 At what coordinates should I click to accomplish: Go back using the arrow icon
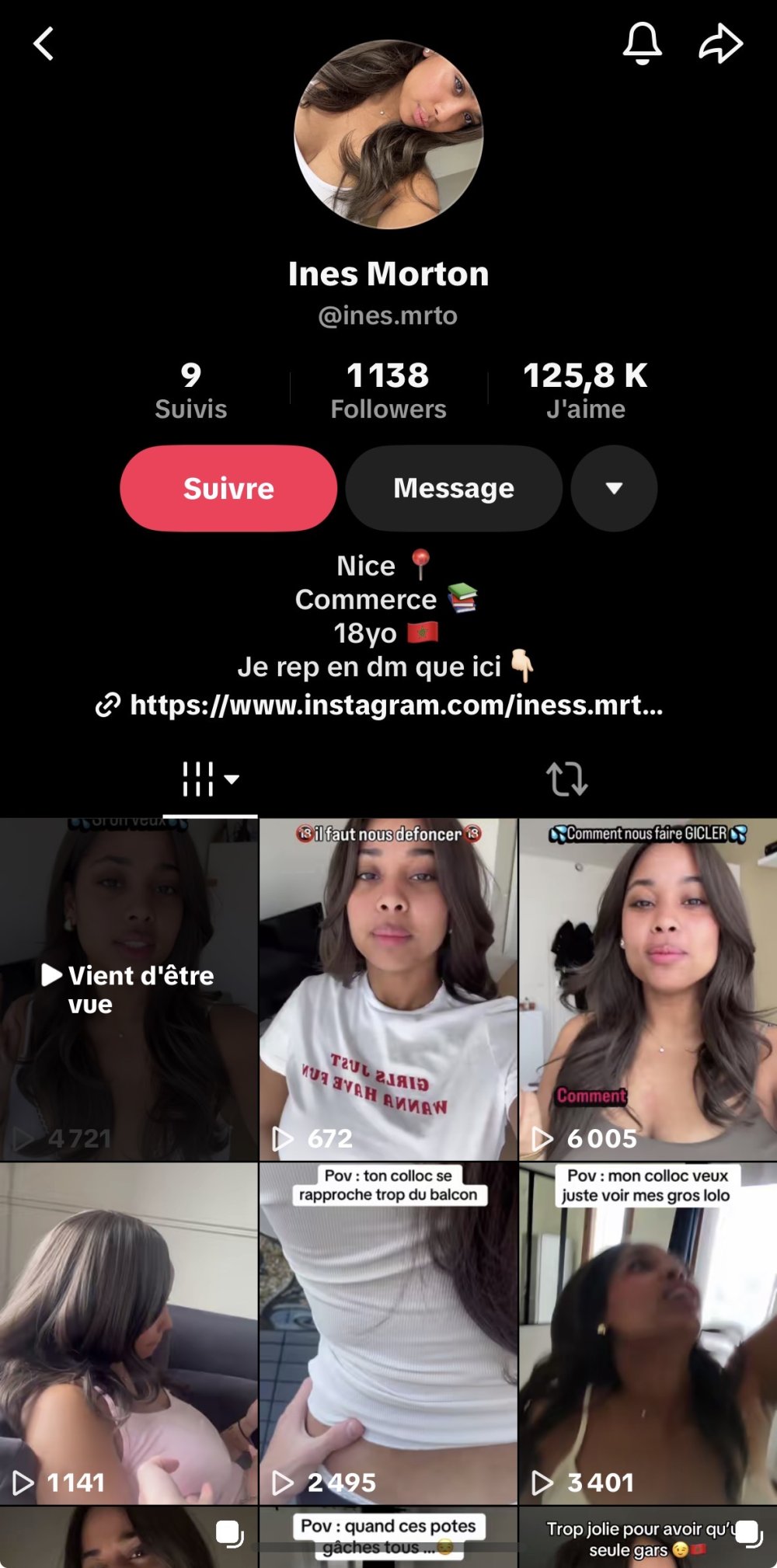pos(44,44)
